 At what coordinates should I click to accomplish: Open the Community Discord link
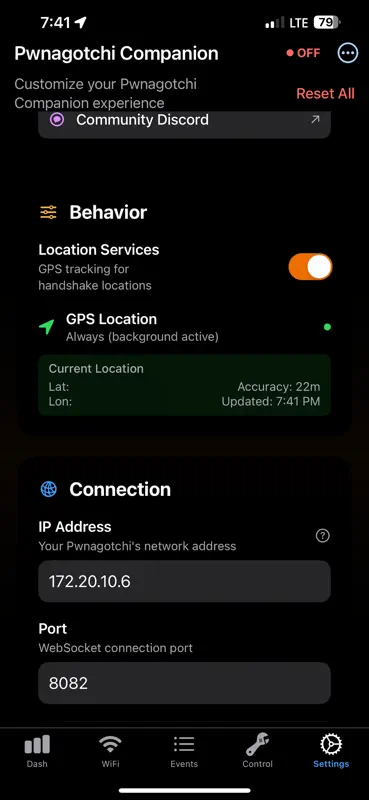click(x=184, y=120)
